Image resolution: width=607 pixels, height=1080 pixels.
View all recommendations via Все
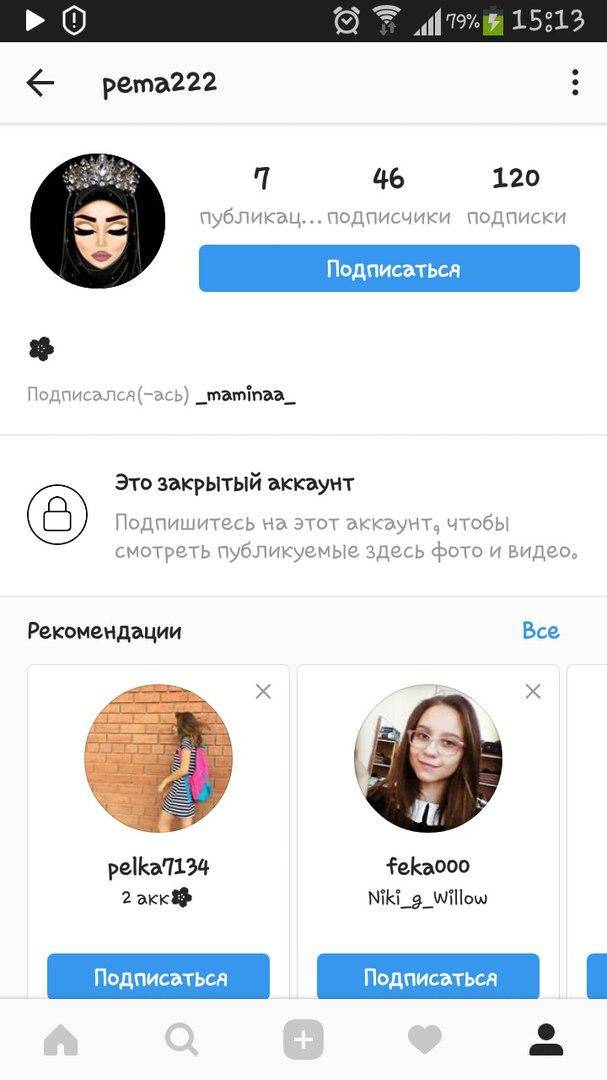(540, 631)
